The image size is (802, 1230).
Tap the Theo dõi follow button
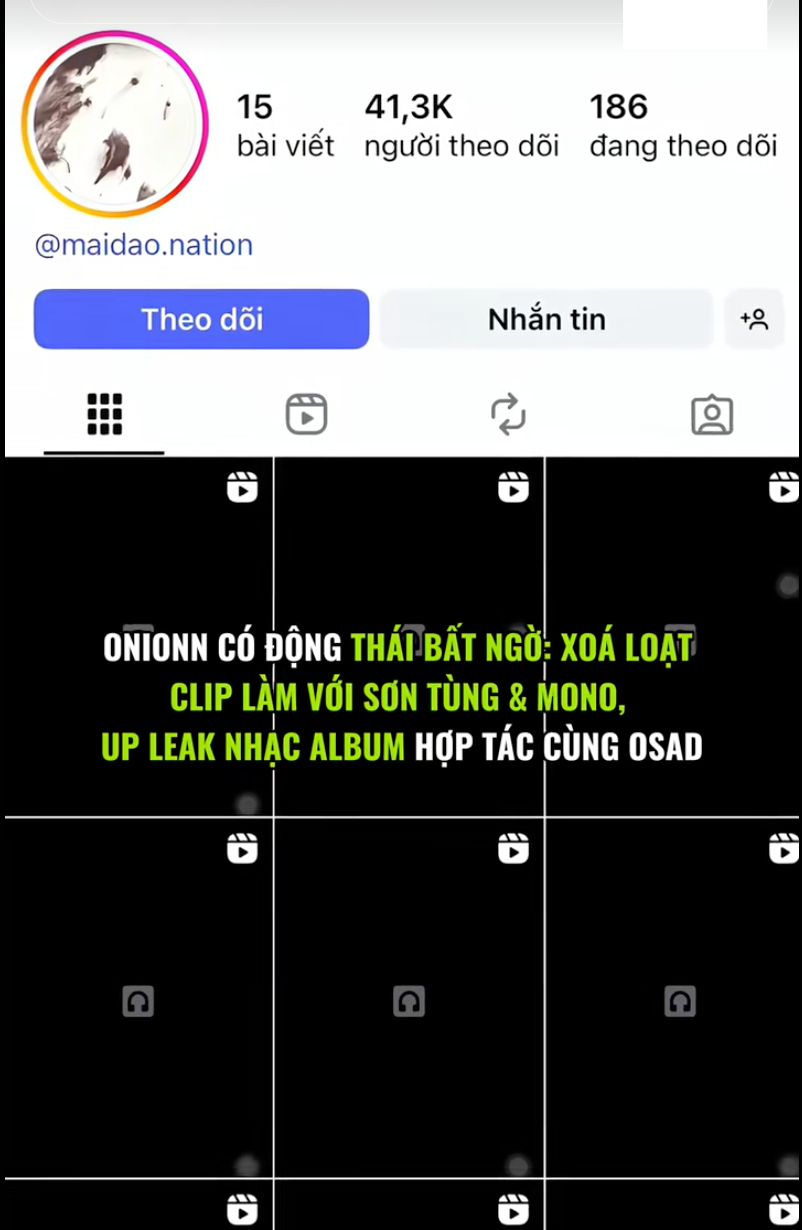pos(201,319)
